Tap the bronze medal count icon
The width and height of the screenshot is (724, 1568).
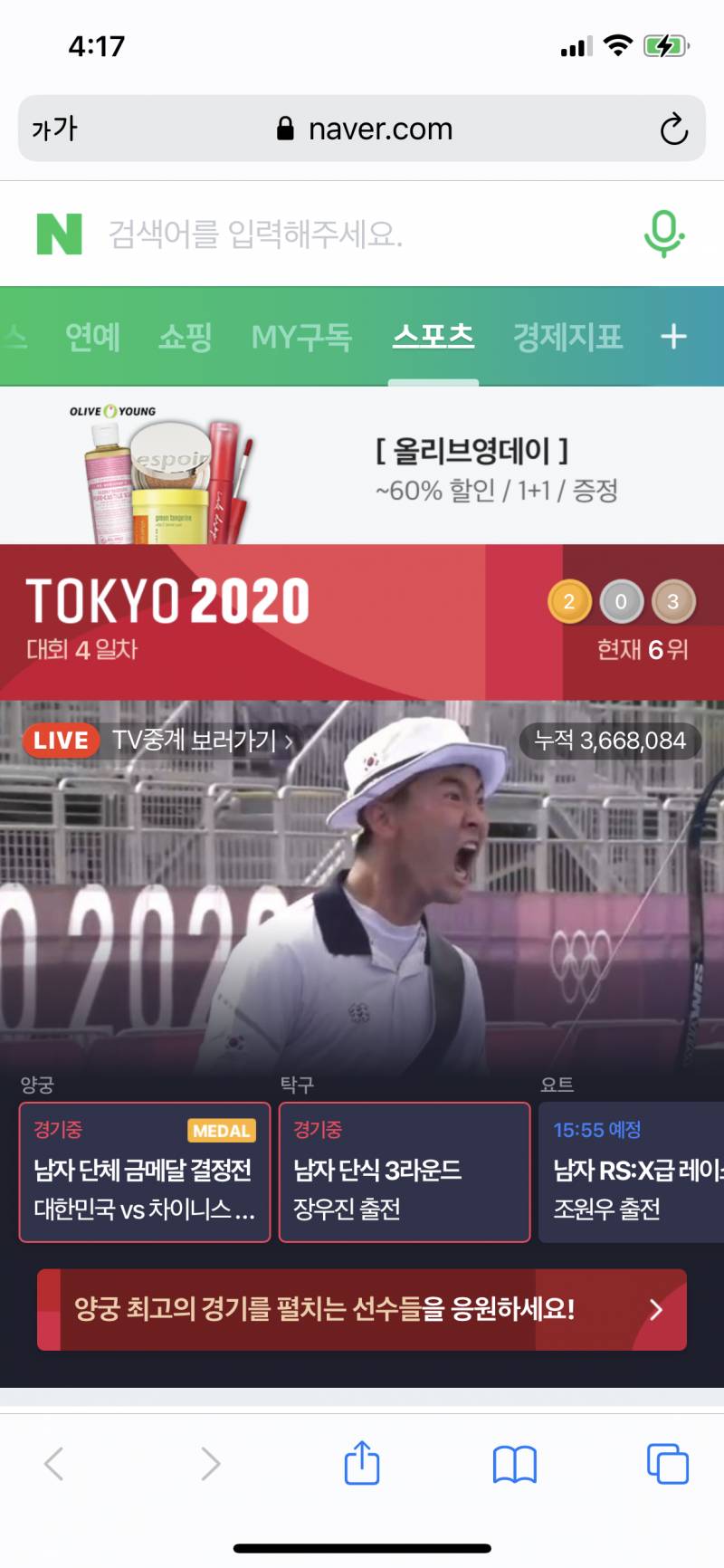point(673,602)
